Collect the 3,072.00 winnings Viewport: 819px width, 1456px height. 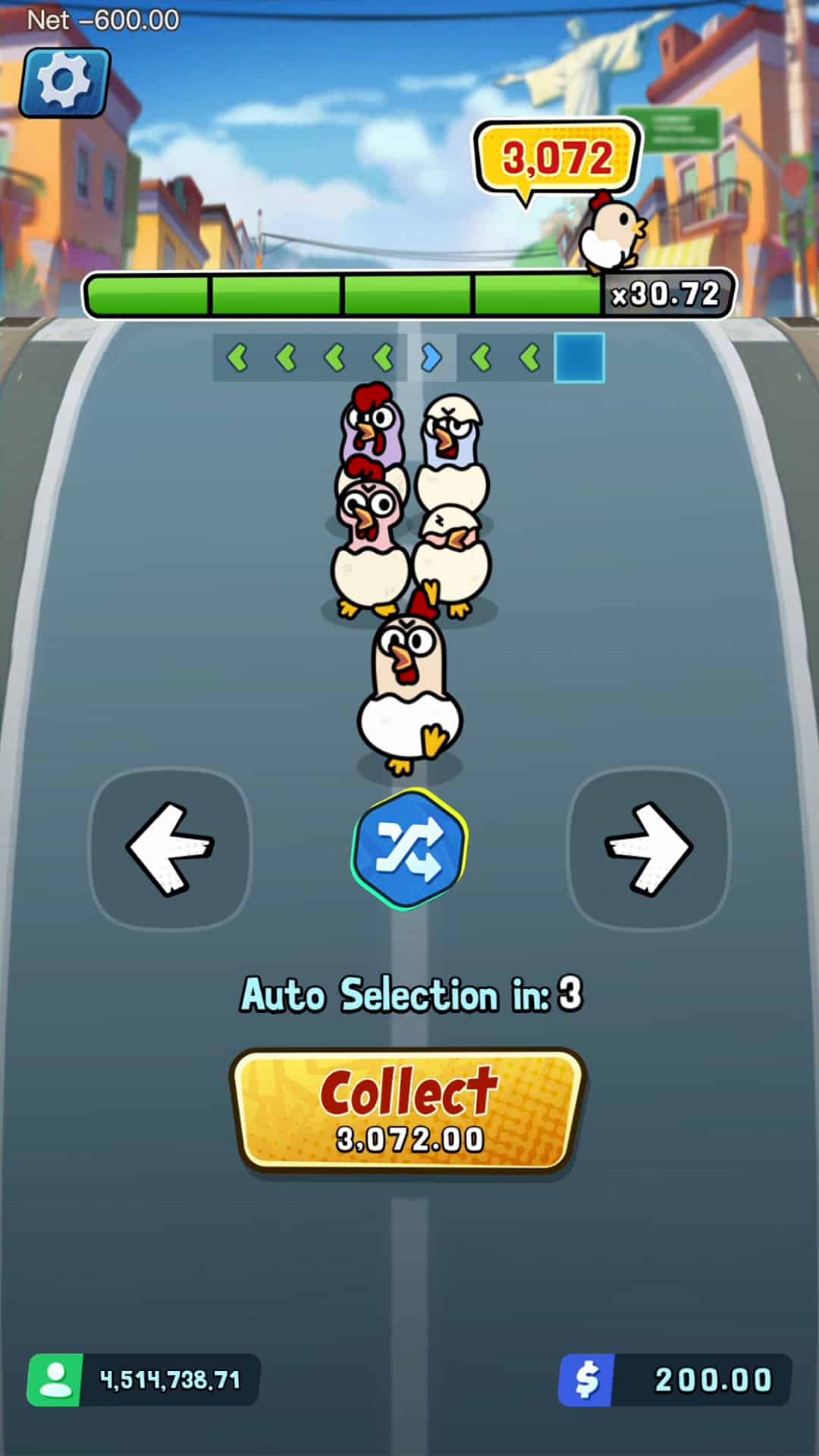click(x=409, y=1110)
